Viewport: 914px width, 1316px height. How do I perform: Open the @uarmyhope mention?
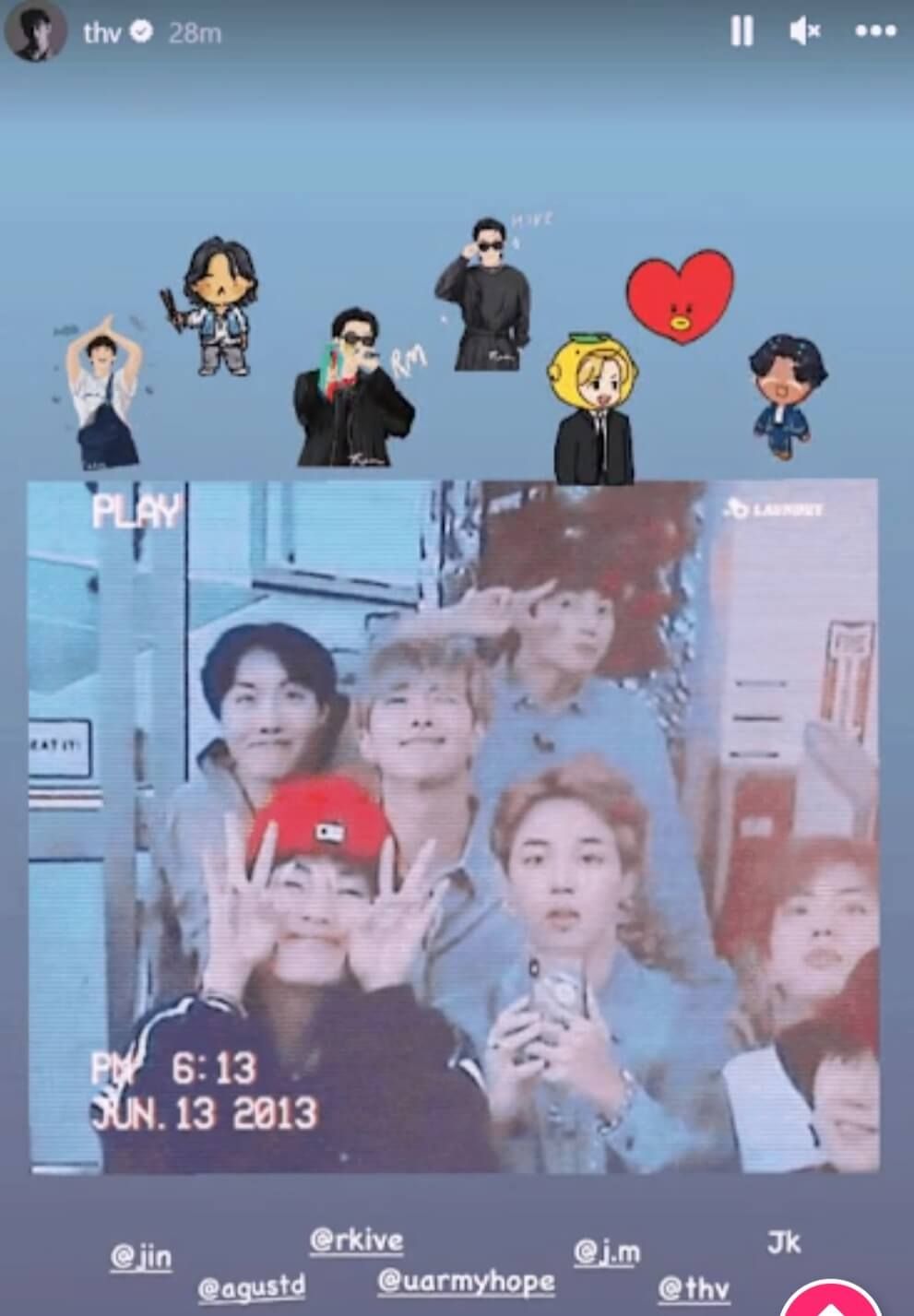467,1281
